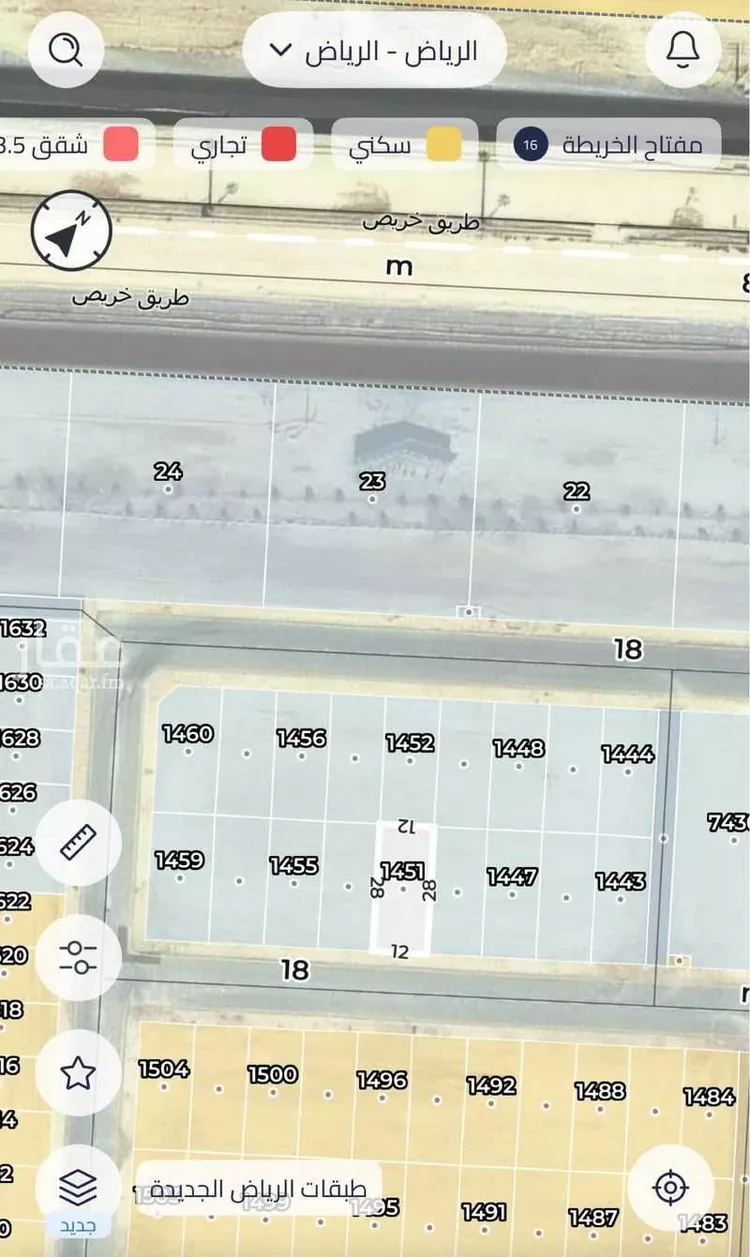Center map on my current location
This screenshot has height=1257, width=750.
pyautogui.click(x=669, y=1188)
